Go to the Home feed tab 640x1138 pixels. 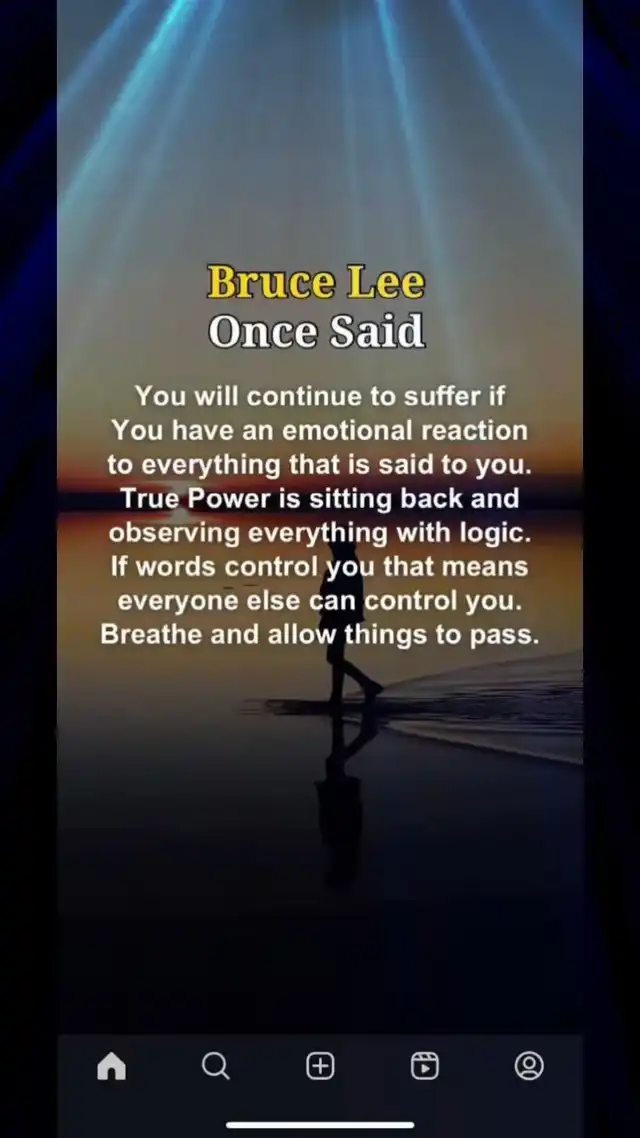point(111,1066)
